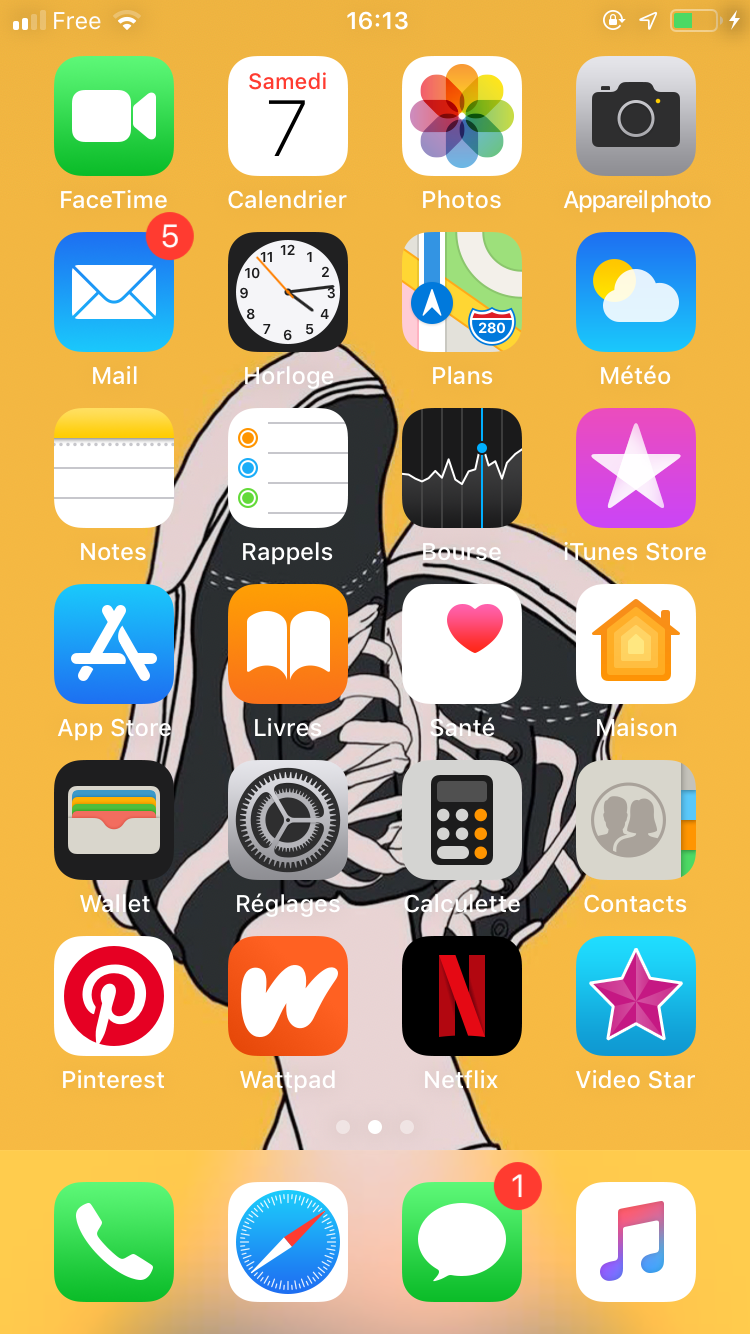Open the Santé health app
750x1334 pixels.
point(462,644)
